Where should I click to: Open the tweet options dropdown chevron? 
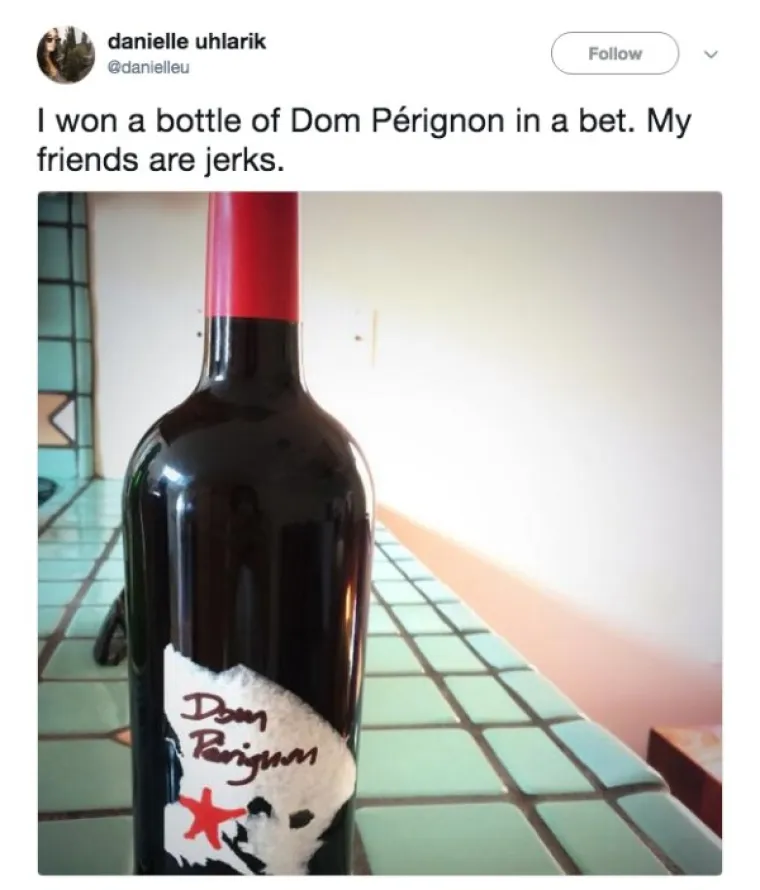711,55
